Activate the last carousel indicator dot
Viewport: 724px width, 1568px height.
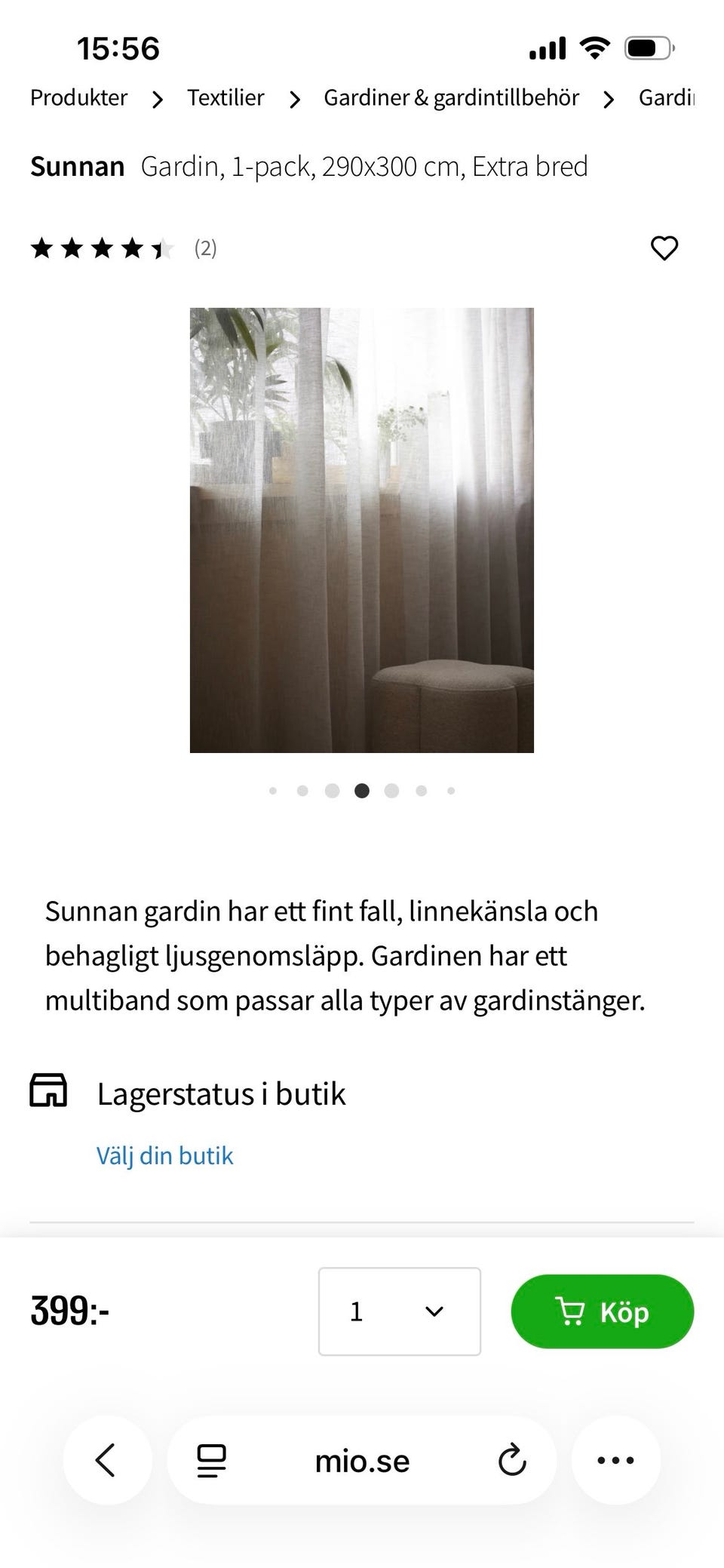click(451, 790)
